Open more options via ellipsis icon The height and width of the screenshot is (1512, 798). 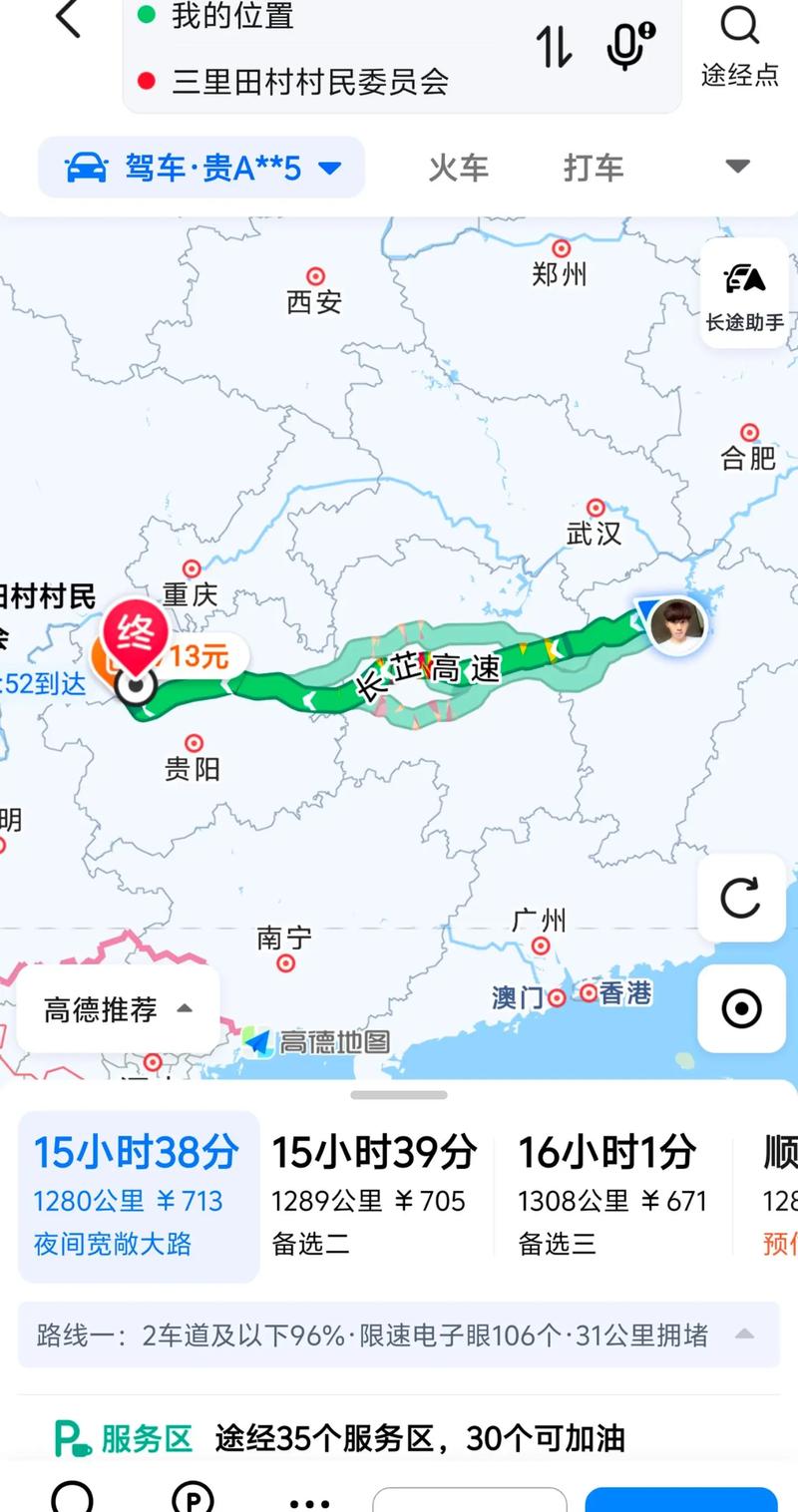(310, 1500)
